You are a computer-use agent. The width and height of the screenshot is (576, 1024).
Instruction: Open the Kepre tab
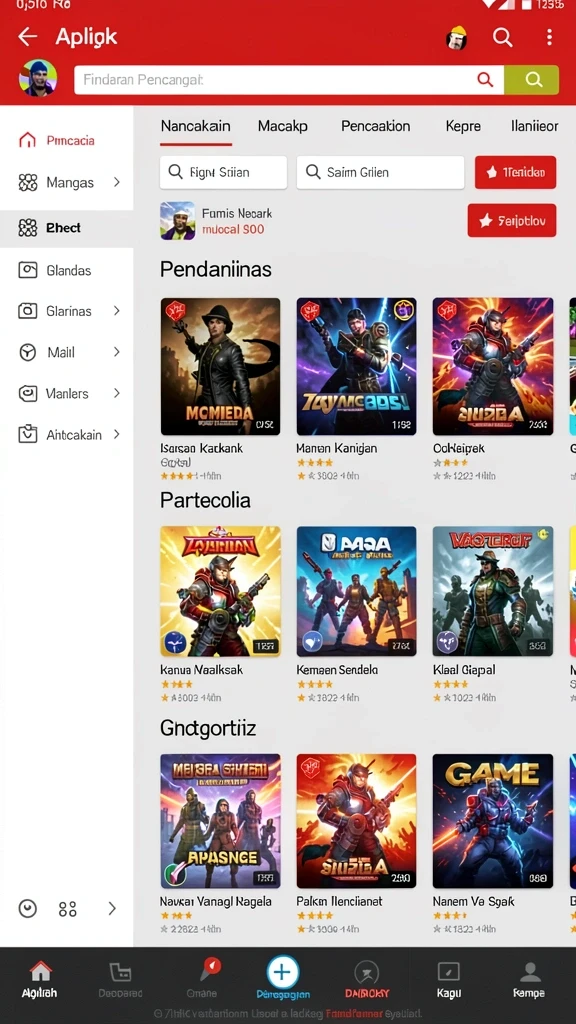pos(463,126)
